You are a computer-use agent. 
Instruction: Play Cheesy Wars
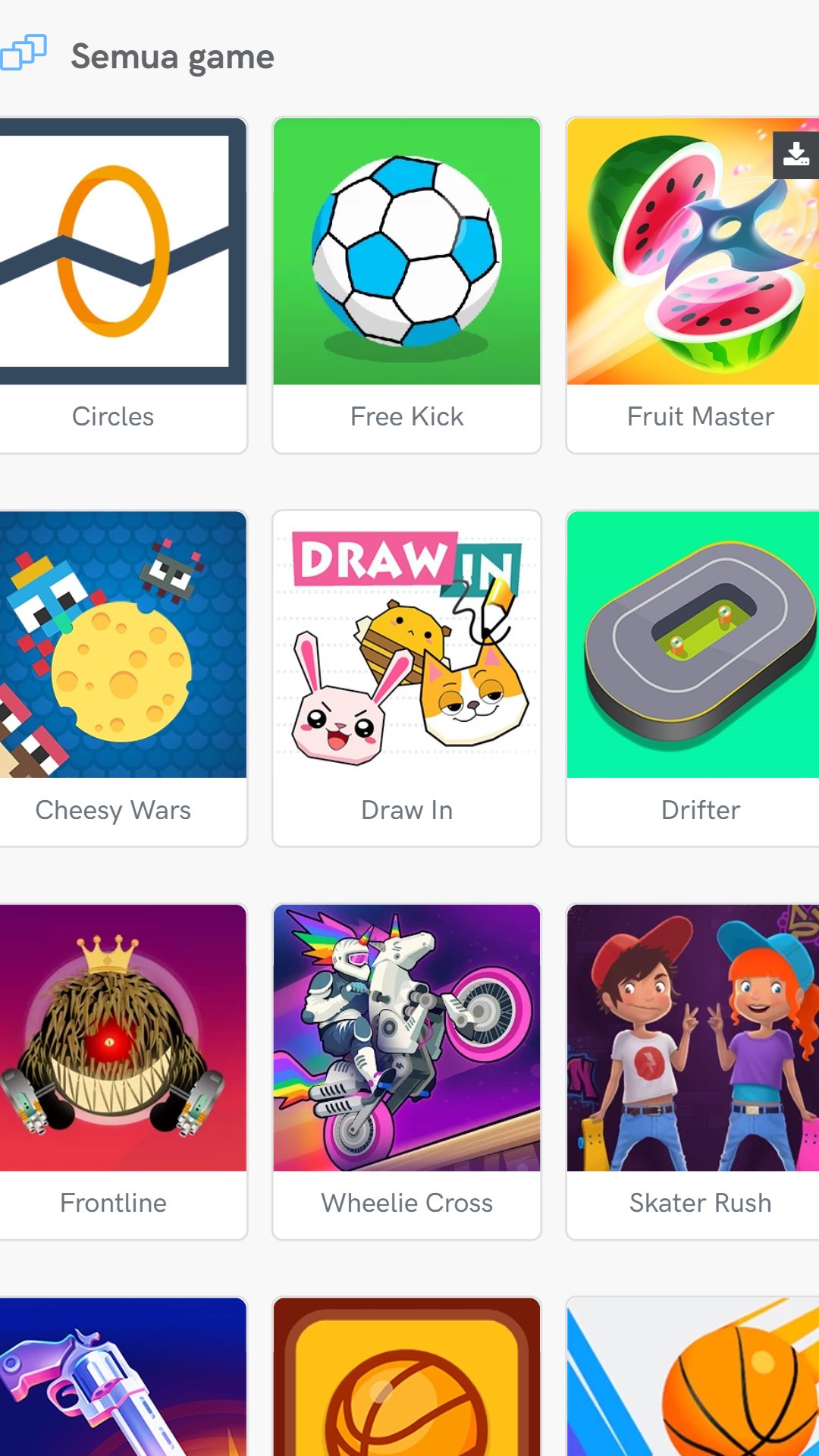121,678
